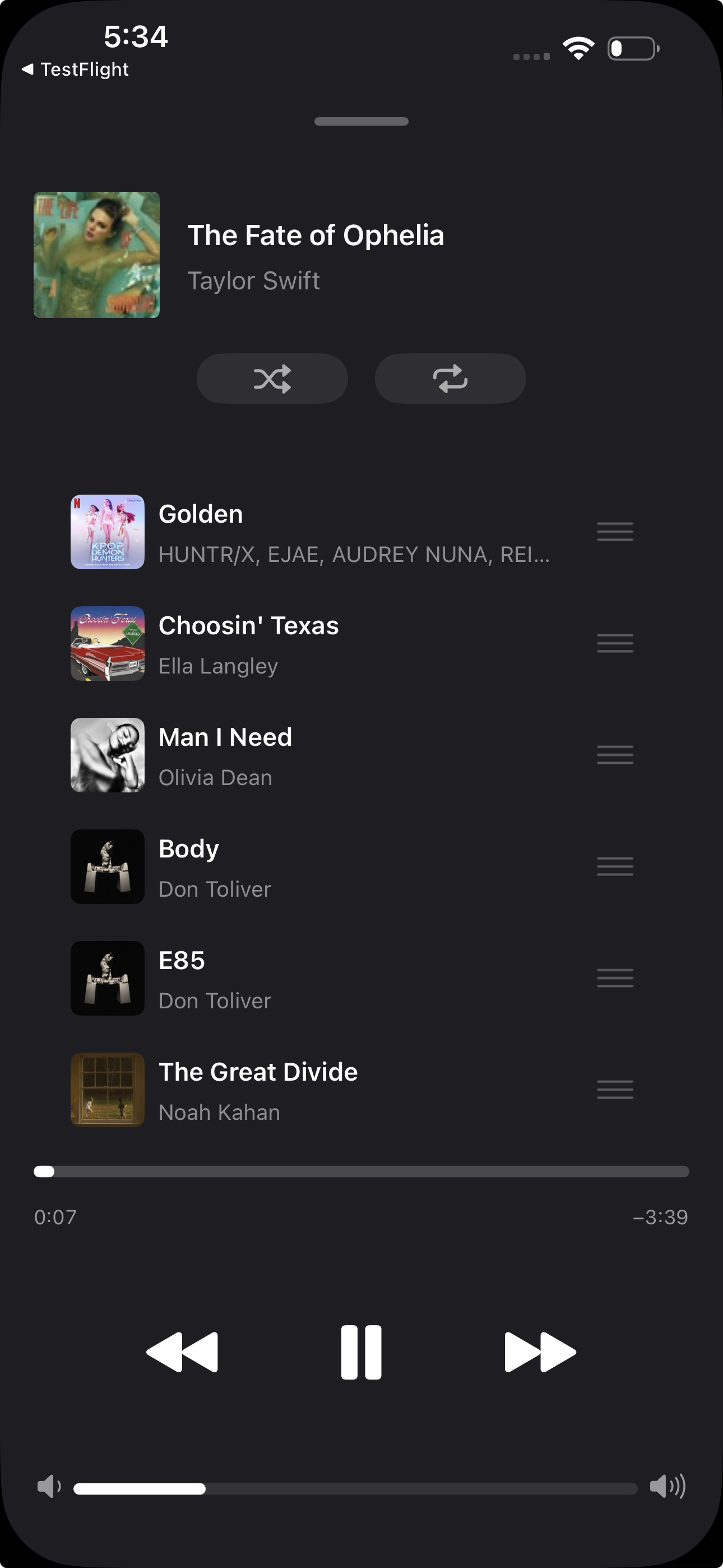This screenshot has height=1568, width=723.
Task: Tap the drag handle next to Golden
Action: pos(615,532)
